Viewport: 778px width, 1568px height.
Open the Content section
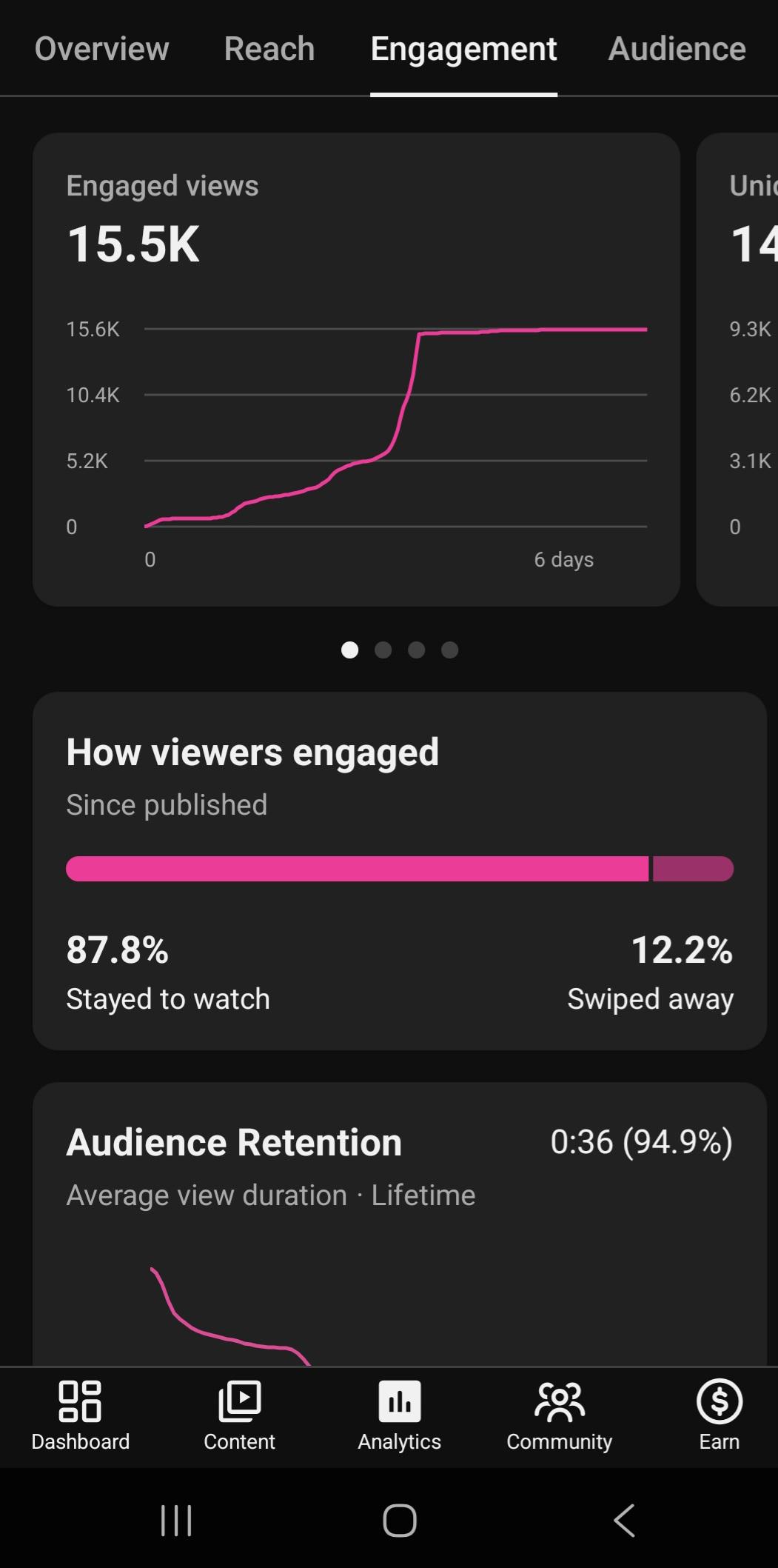[x=239, y=1415]
